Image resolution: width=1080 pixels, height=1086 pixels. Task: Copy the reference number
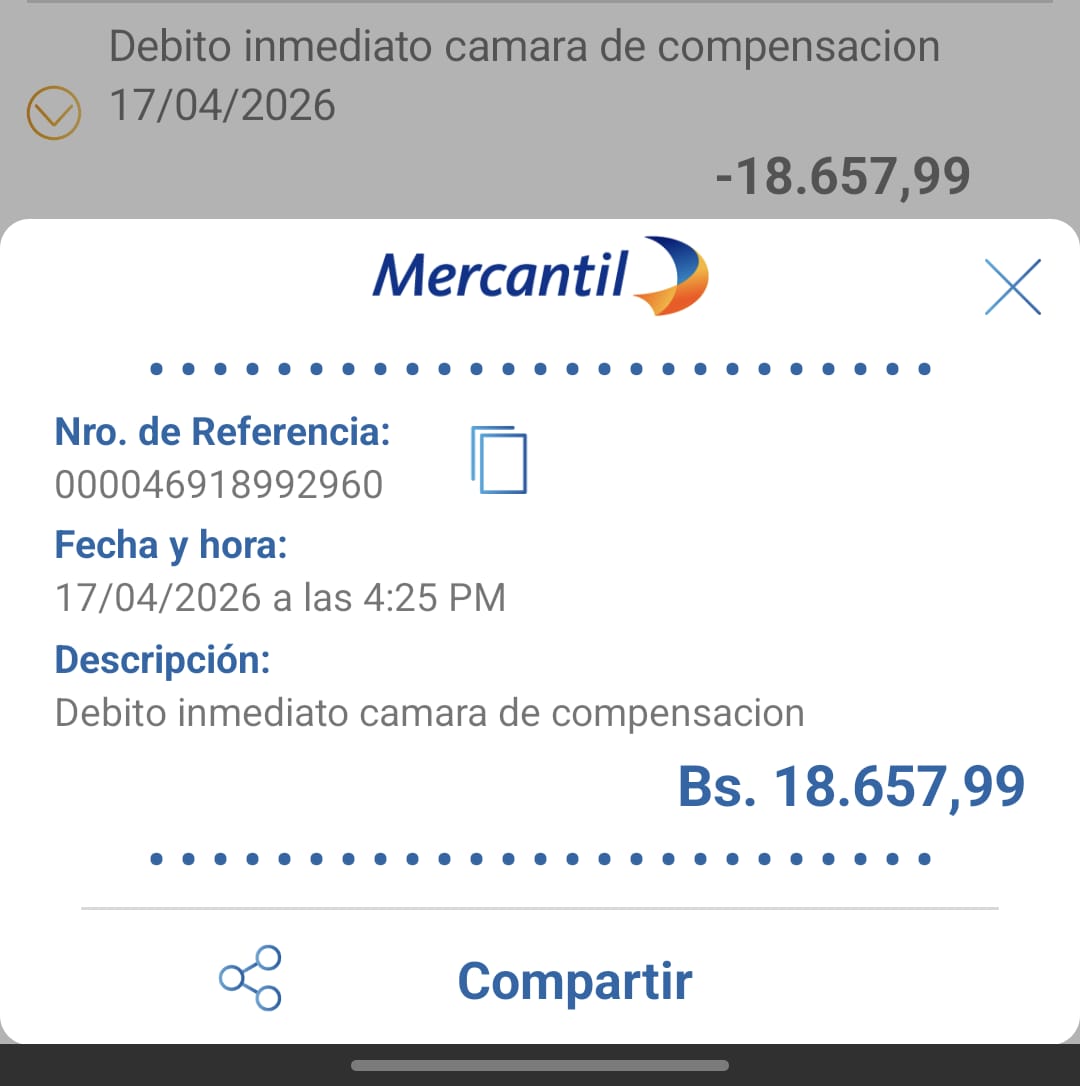coord(499,460)
